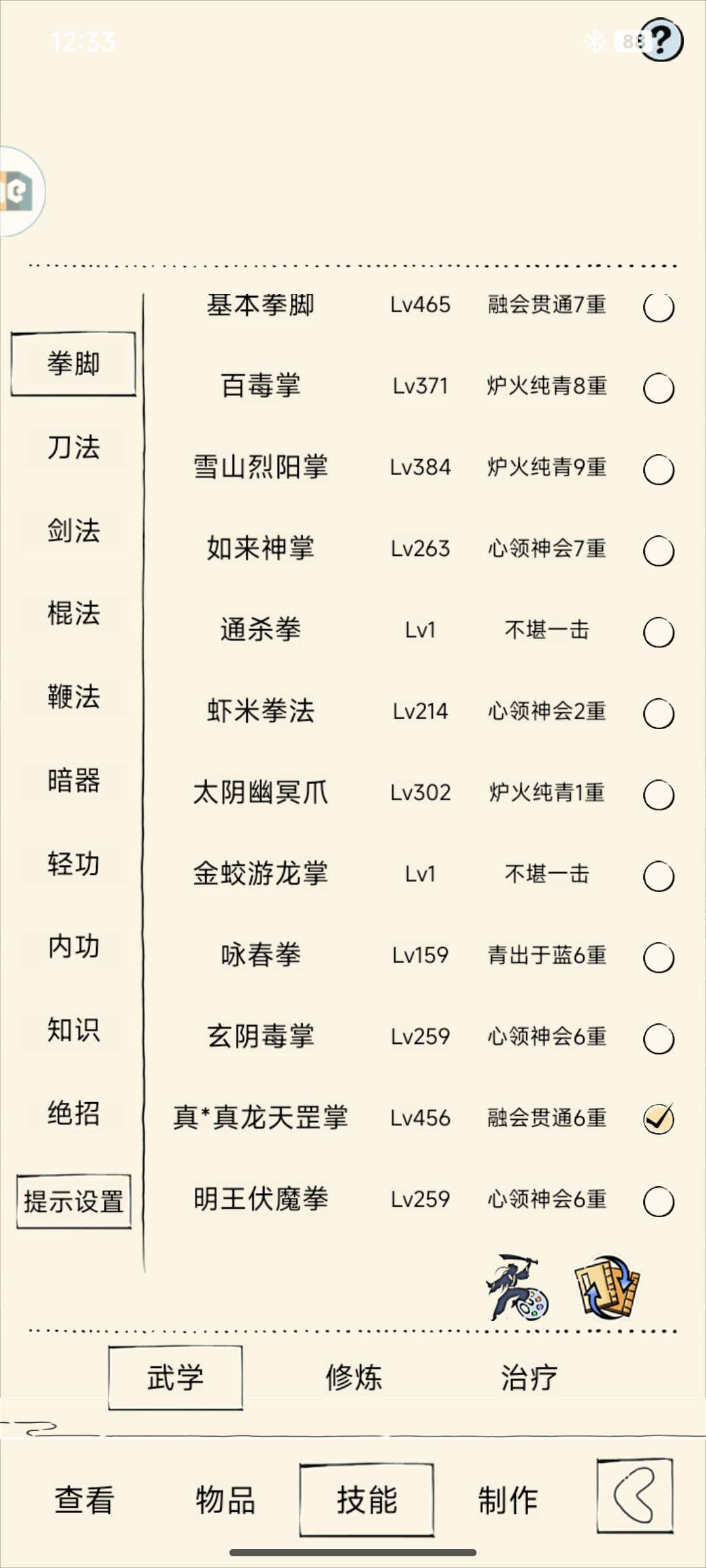Open the 绝招 category
This screenshot has width=706, height=1568.
pyautogui.click(x=74, y=1113)
